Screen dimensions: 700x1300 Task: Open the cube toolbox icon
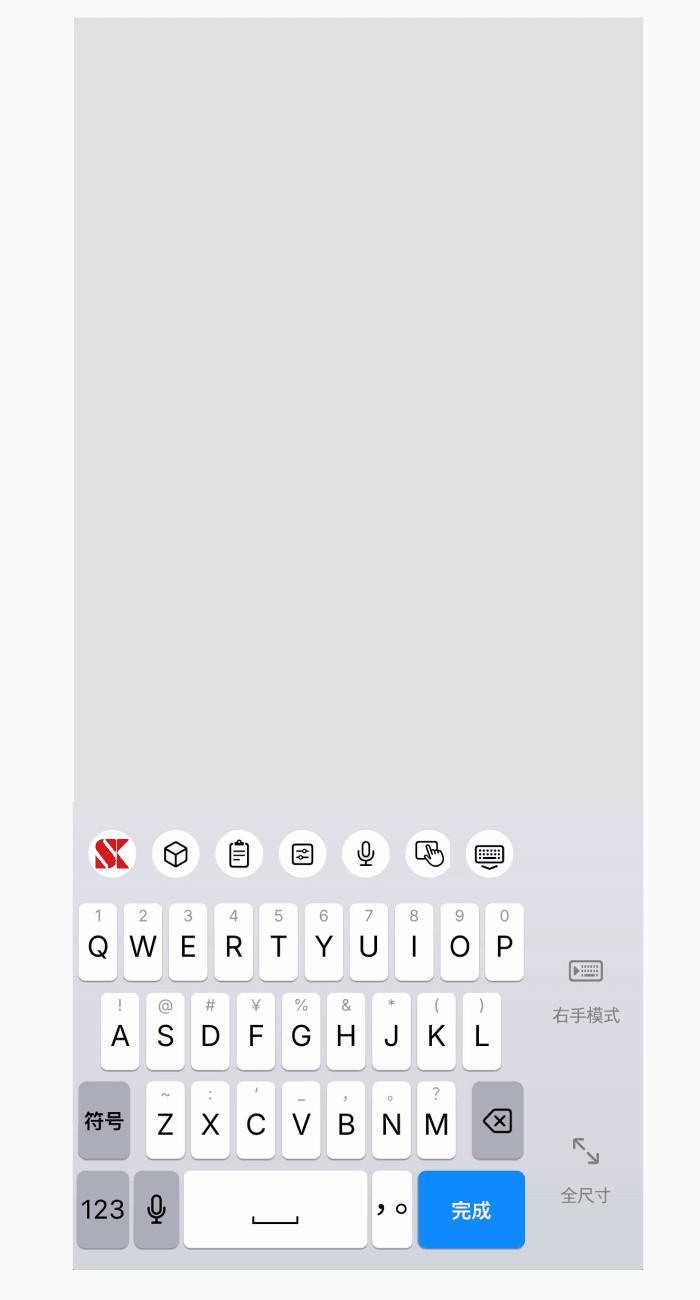(176, 854)
